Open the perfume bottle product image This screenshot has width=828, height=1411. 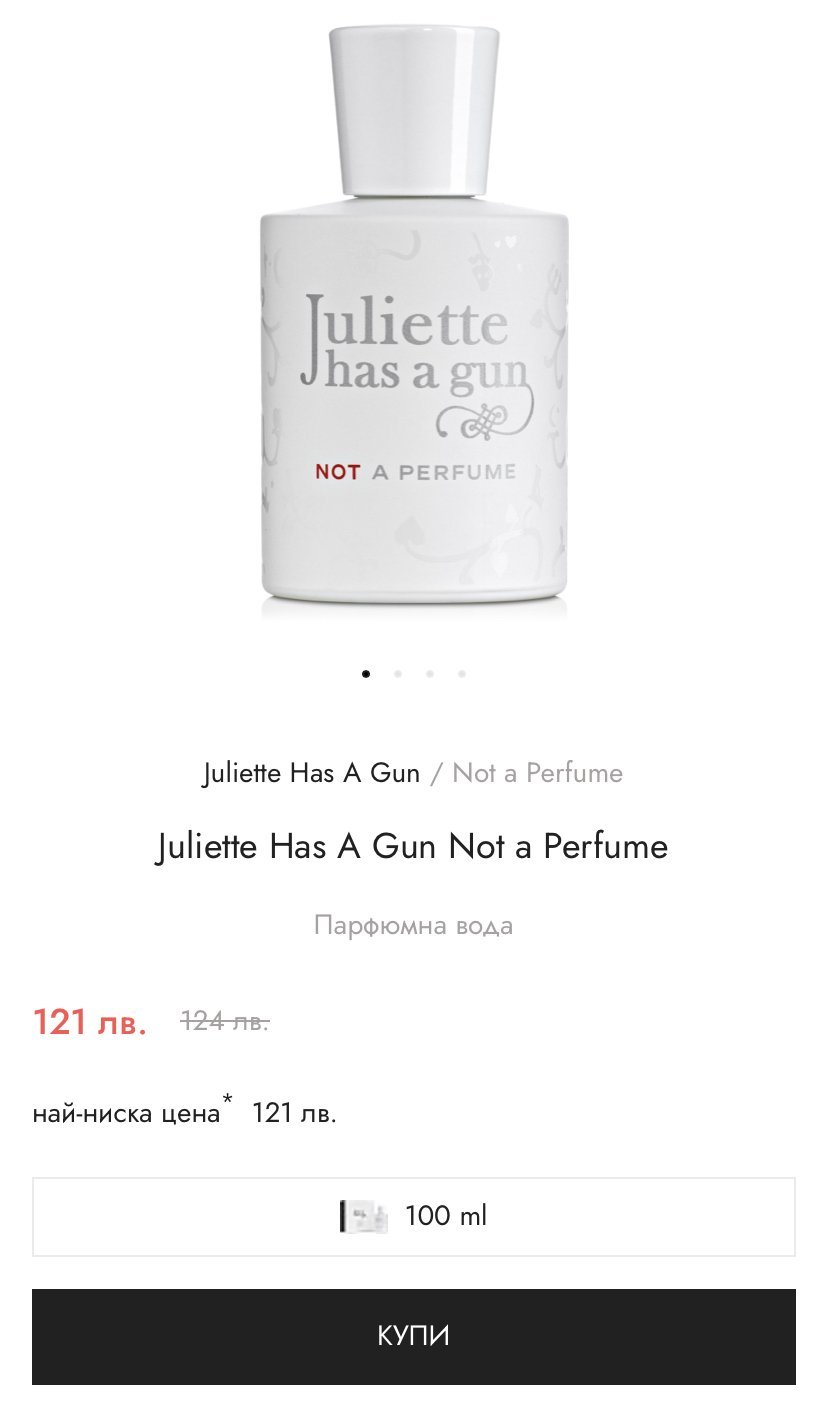[414, 320]
